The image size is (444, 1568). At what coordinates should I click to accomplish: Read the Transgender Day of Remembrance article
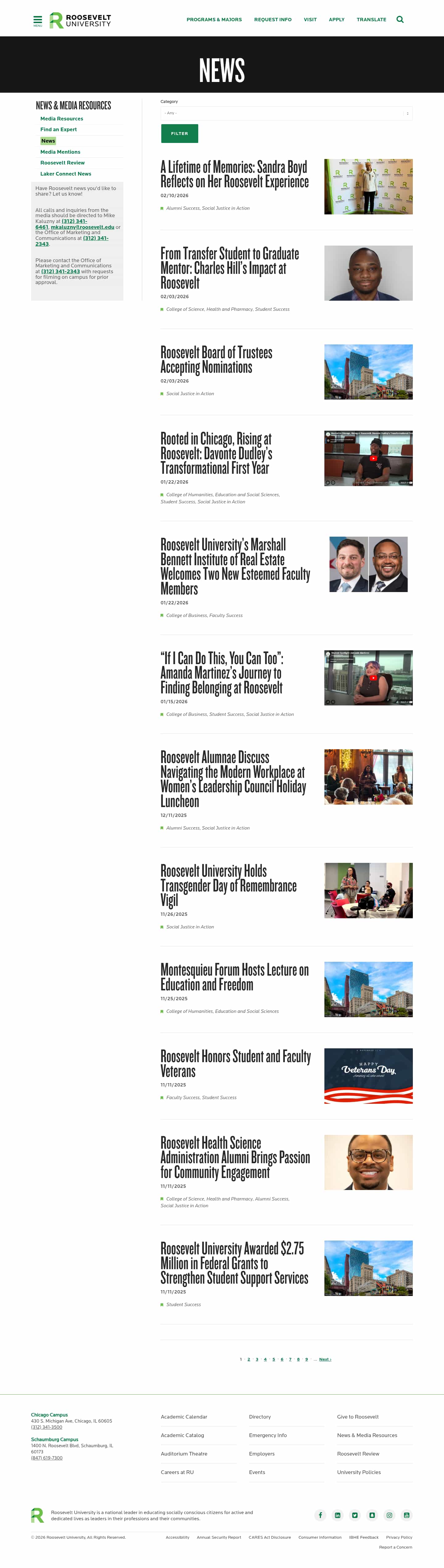(228, 885)
